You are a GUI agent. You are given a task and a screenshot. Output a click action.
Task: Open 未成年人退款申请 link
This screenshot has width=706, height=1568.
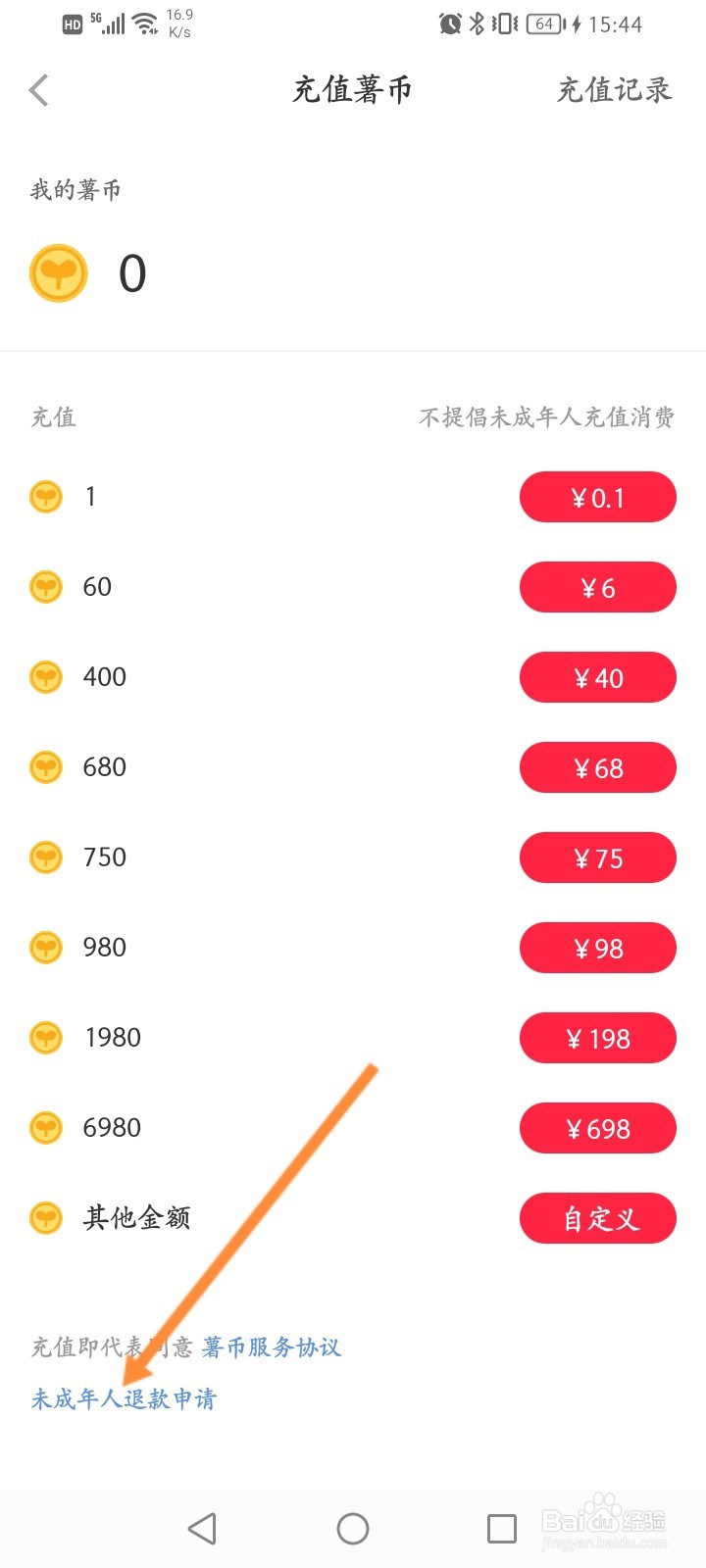[x=124, y=1398]
